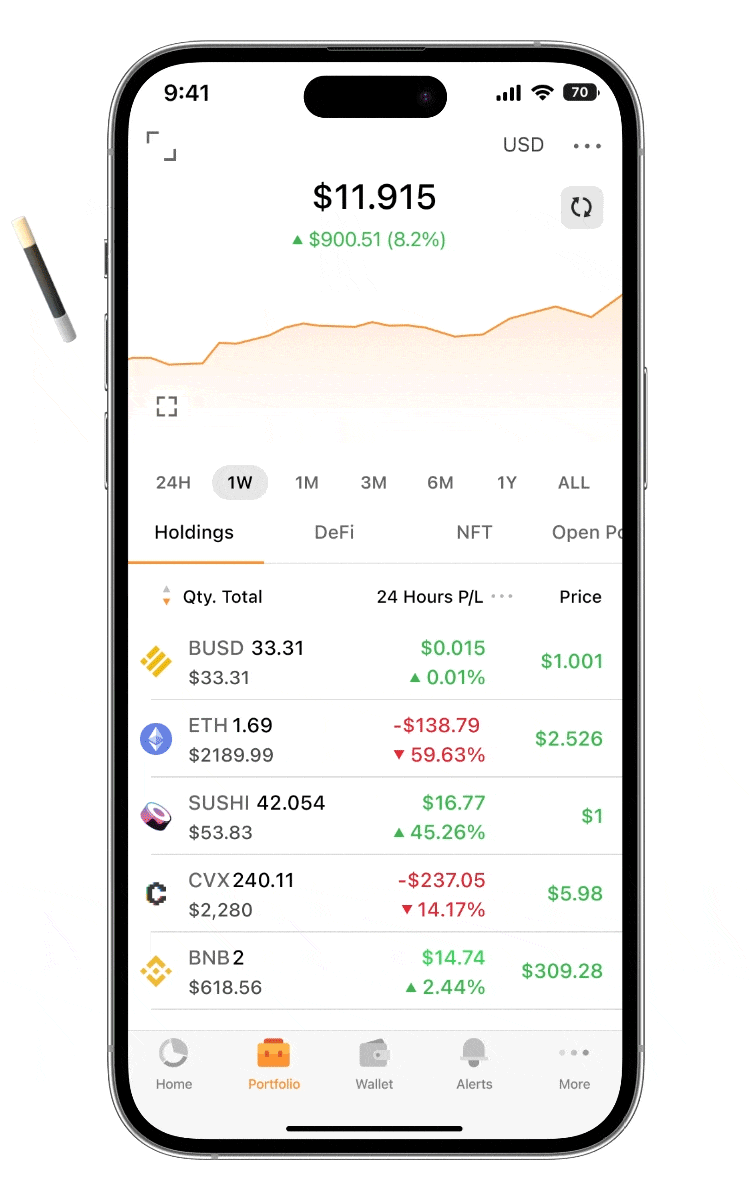The width and height of the screenshot is (750, 1200).
Task: Open the USD currency selector
Action: click(x=523, y=145)
